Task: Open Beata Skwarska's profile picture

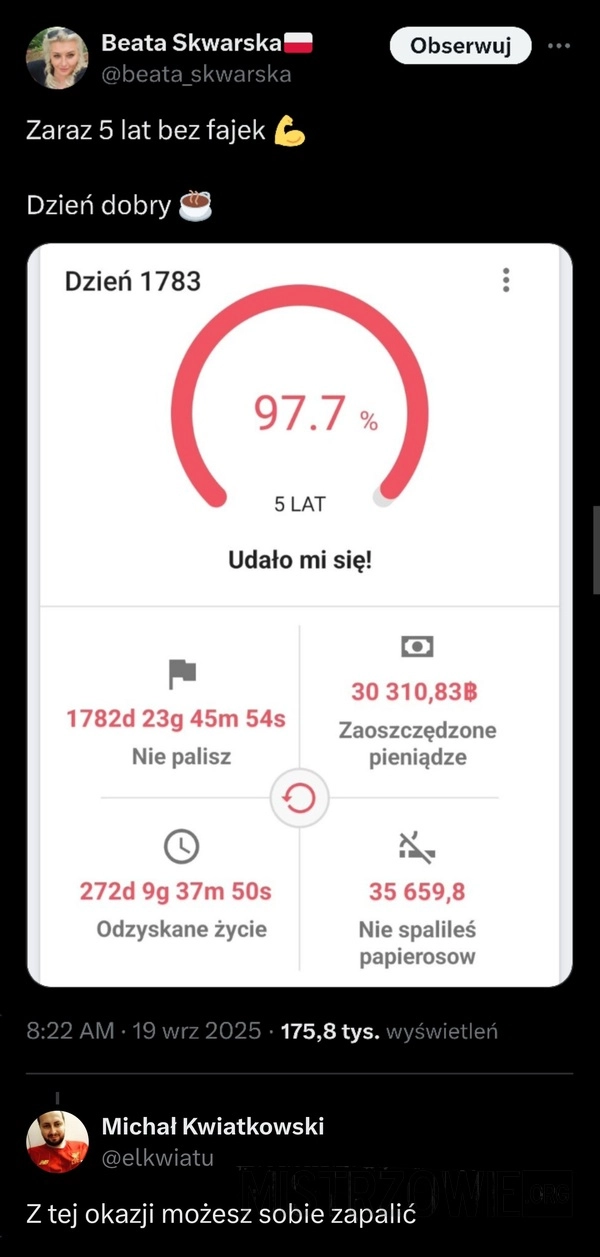Action: pyautogui.click(x=56, y=58)
